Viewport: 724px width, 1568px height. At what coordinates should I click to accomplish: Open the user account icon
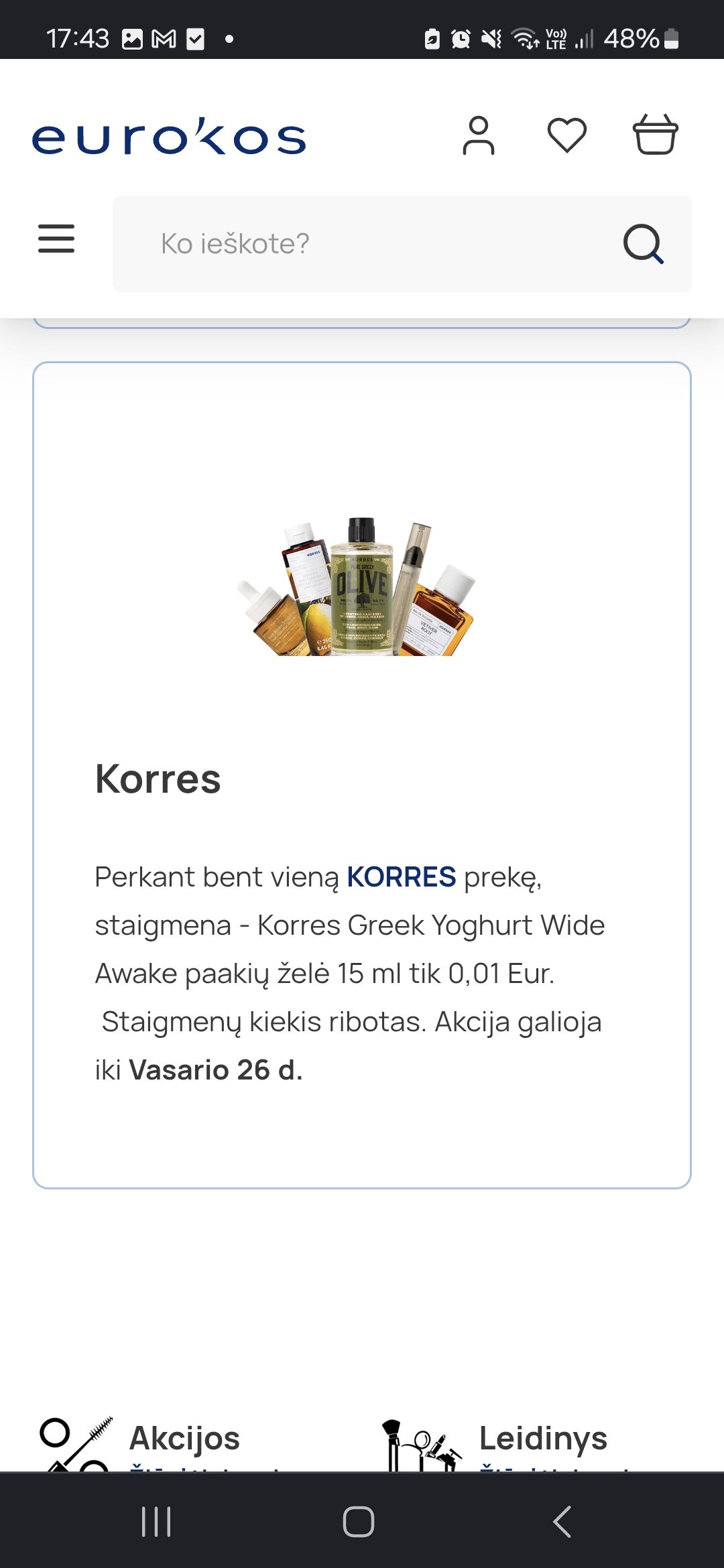(479, 135)
